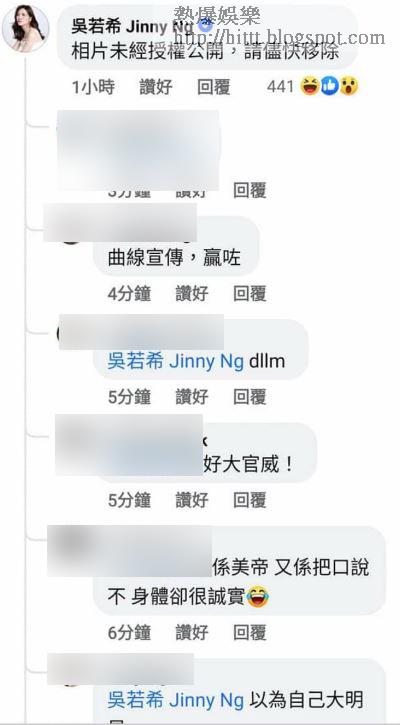
Task: Reply to the comment 相片未經授權公開
Action: coord(214,87)
